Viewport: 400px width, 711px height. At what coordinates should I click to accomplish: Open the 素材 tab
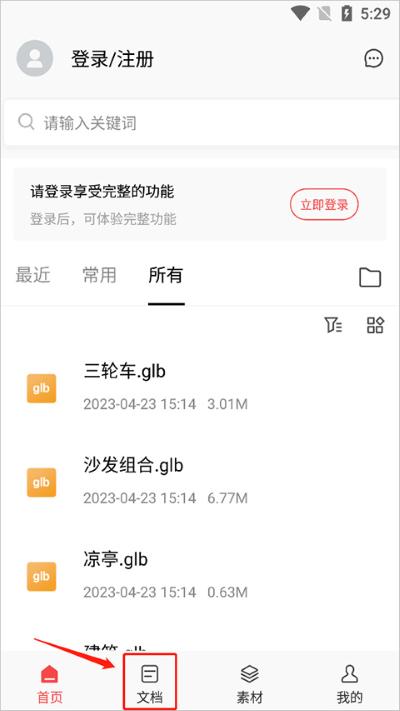(249, 683)
